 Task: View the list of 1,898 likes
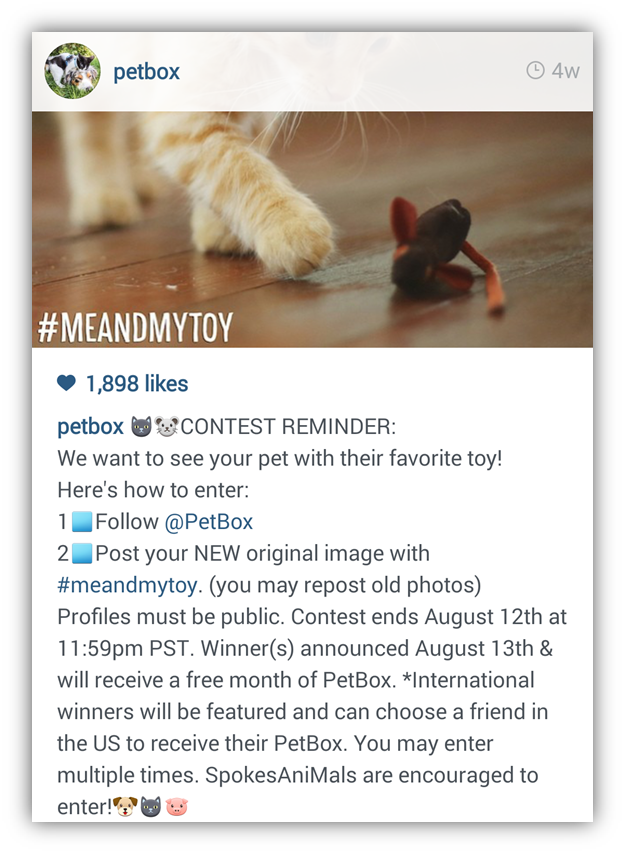136,384
